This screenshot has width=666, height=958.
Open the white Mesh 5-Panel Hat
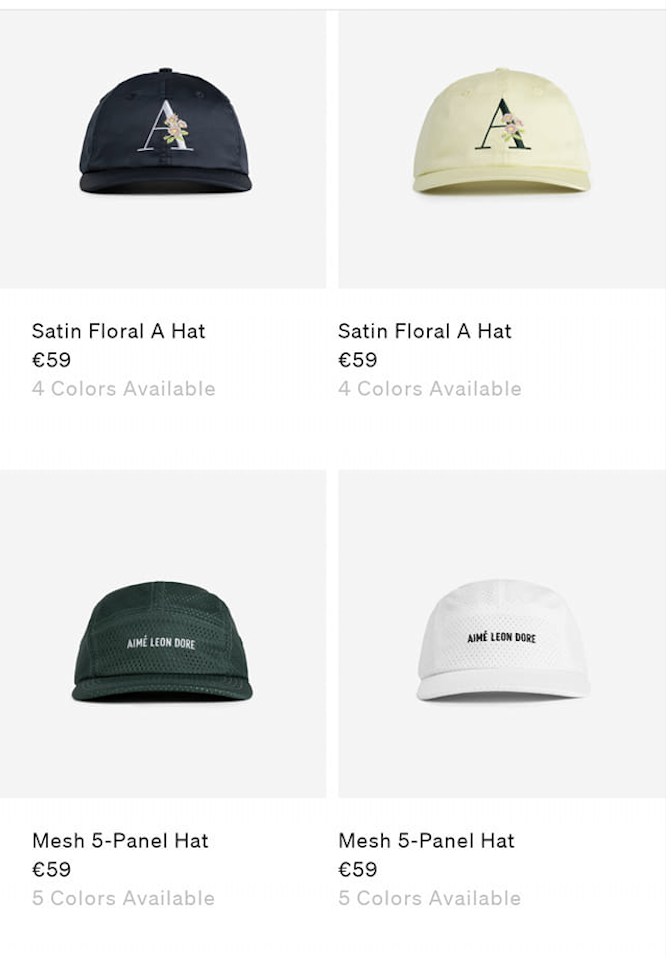click(x=501, y=641)
